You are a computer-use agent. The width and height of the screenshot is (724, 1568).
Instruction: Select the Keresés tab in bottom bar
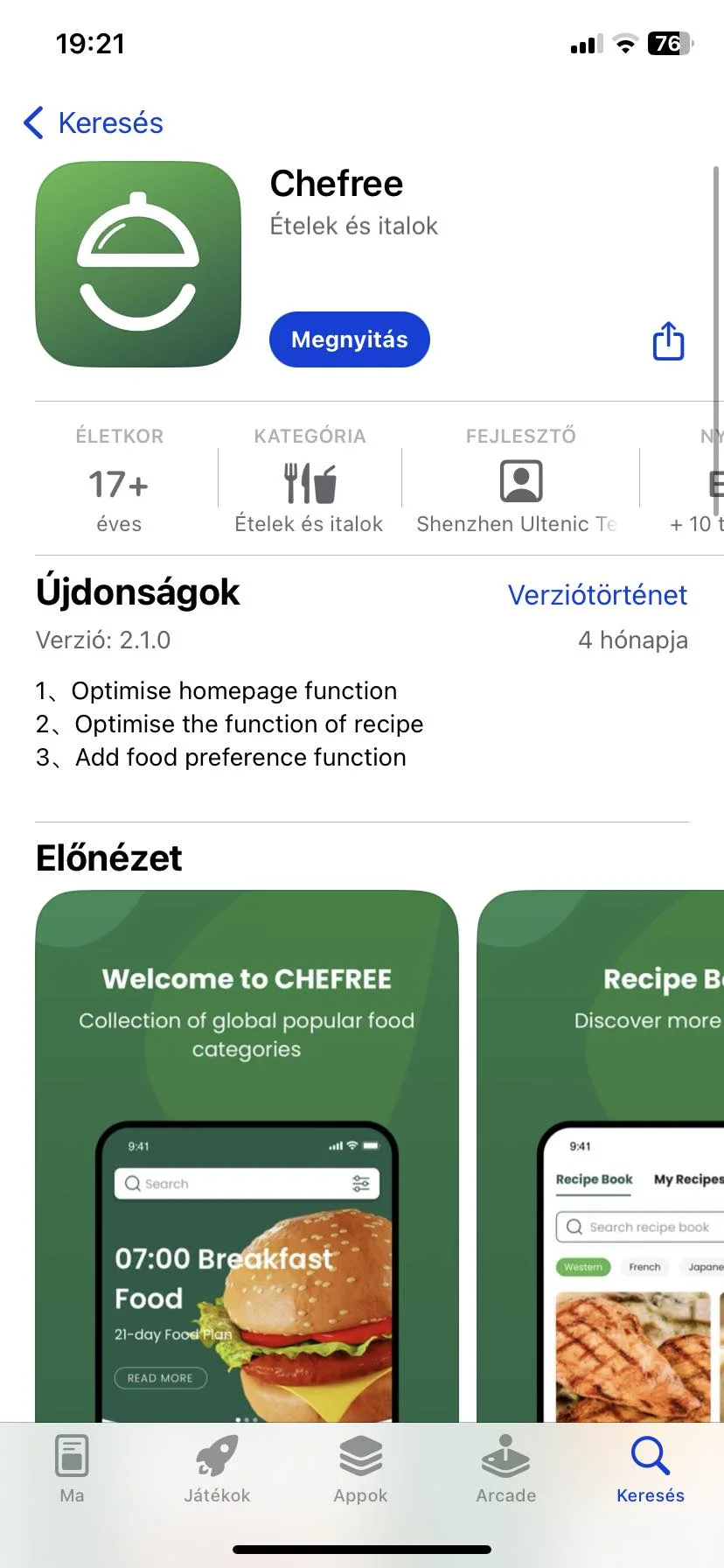click(x=650, y=1469)
